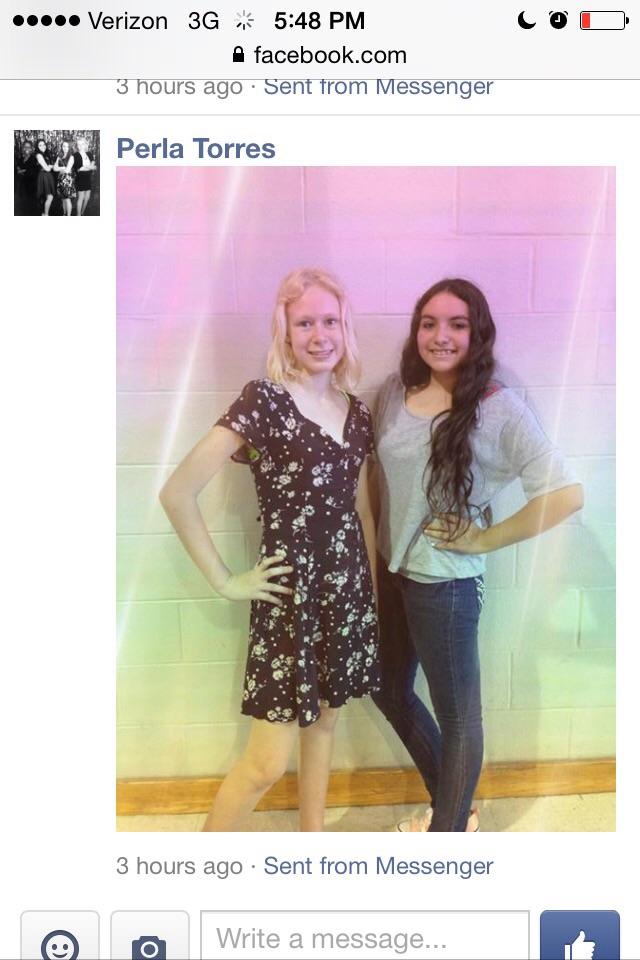Attach a photo with the camera icon
640x960 pixels.
pyautogui.click(x=150, y=940)
